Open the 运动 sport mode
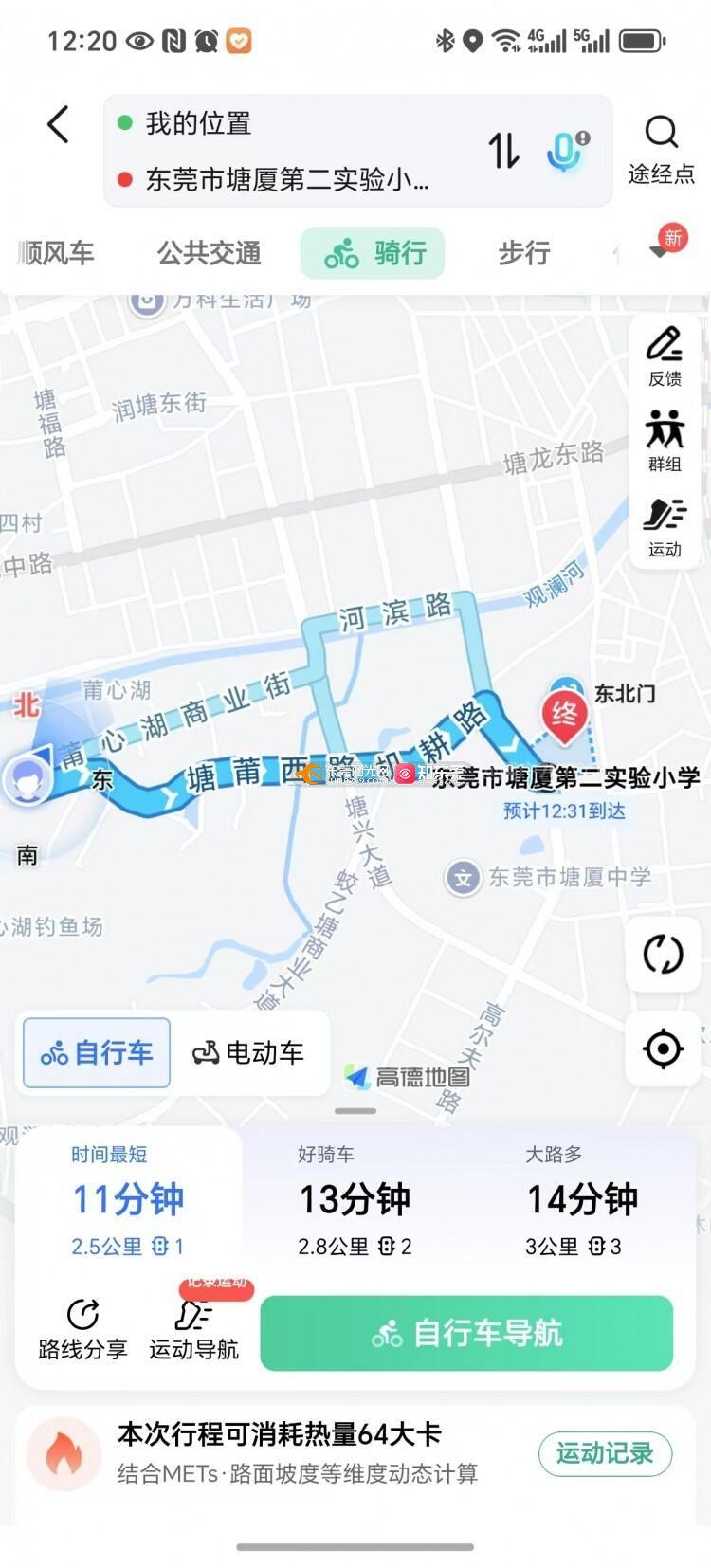 (x=665, y=527)
